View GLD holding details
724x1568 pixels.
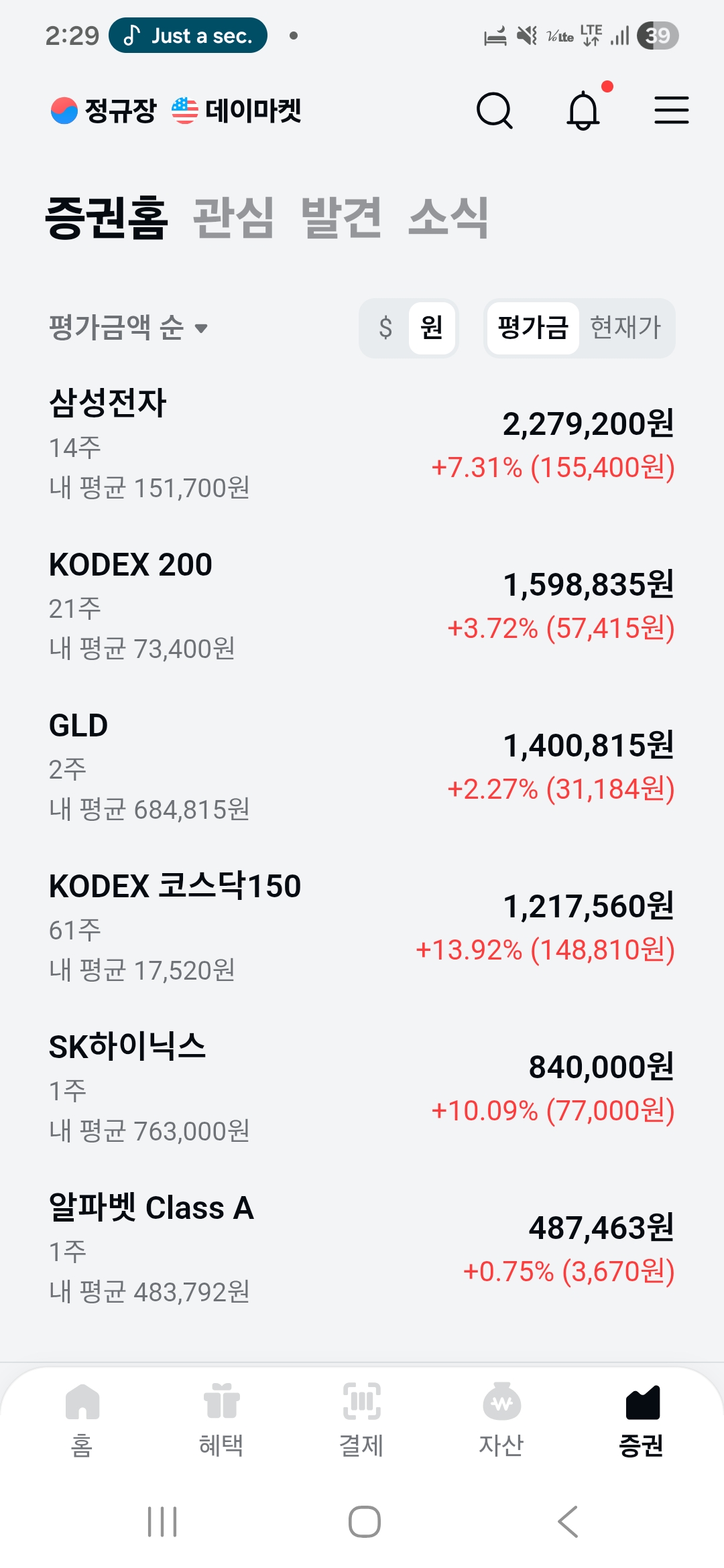coord(362,766)
